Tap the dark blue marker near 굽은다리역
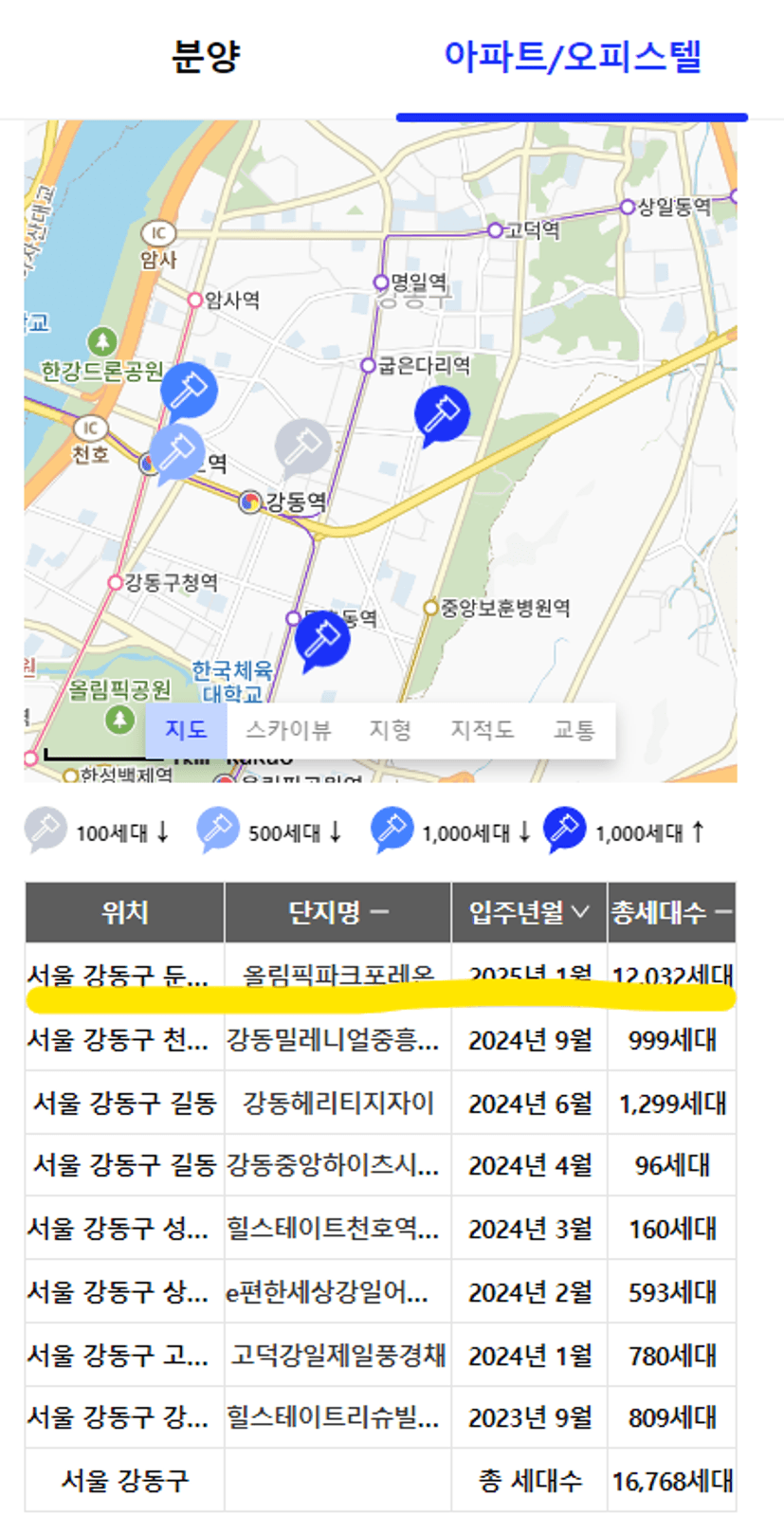 point(442,415)
